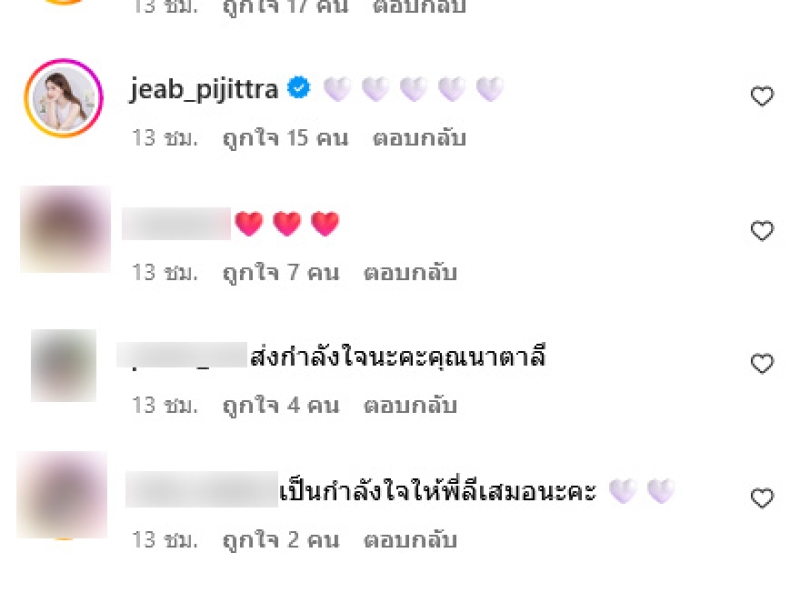Reply to the three red hearts comment
This screenshot has height=593, width=800.
coord(410,272)
